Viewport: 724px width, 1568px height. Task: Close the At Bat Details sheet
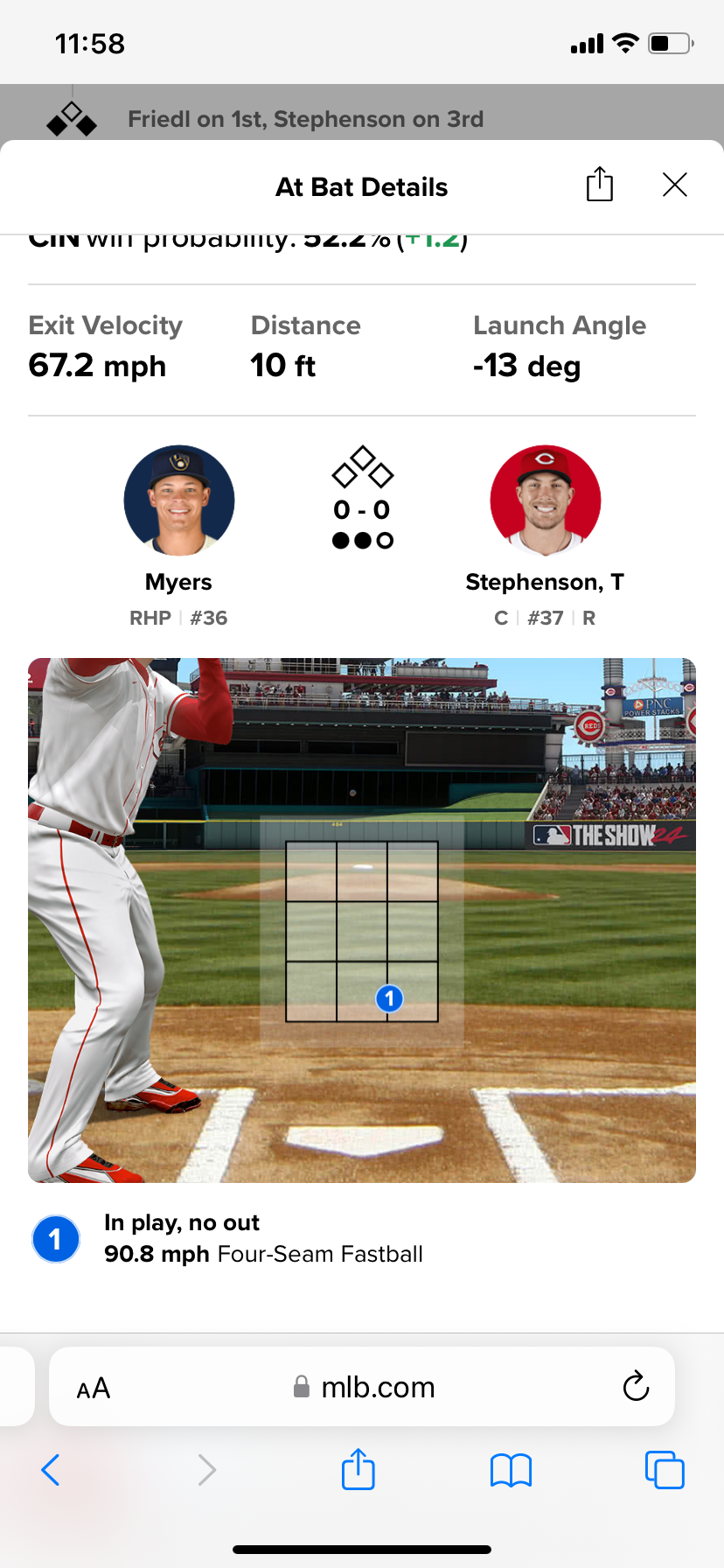pos(674,185)
